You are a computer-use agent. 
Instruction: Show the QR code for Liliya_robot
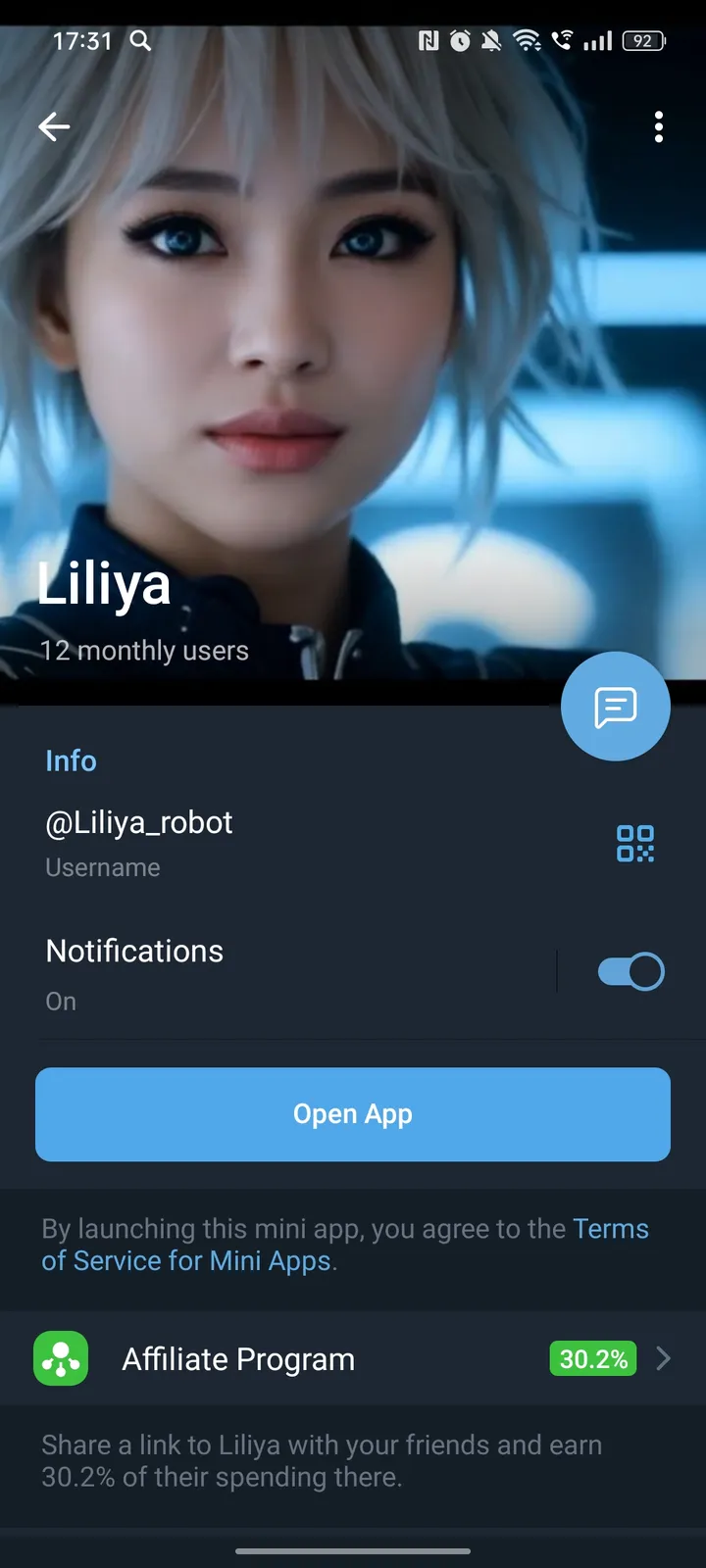pyautogui.click(x=636, y=843)
